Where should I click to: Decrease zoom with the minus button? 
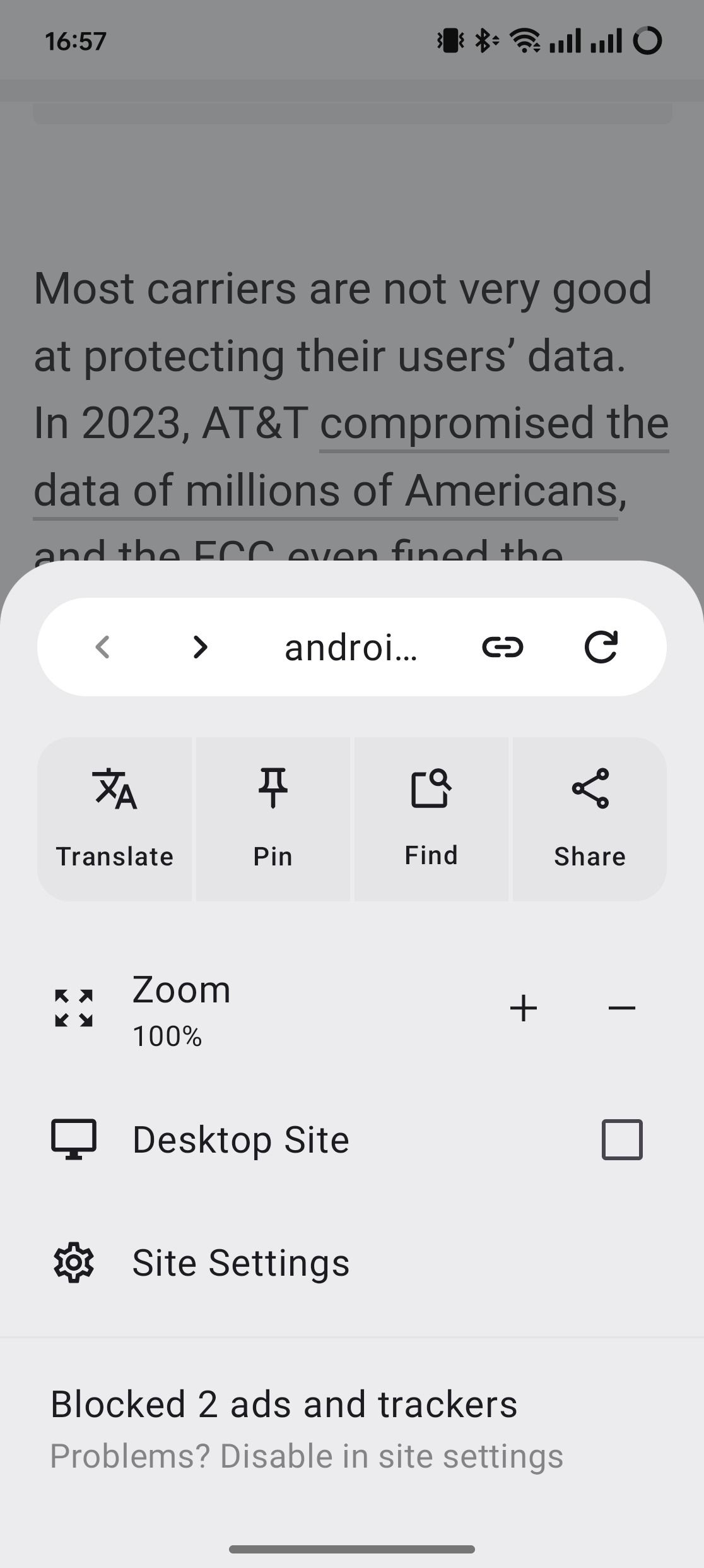(622, 1008)
